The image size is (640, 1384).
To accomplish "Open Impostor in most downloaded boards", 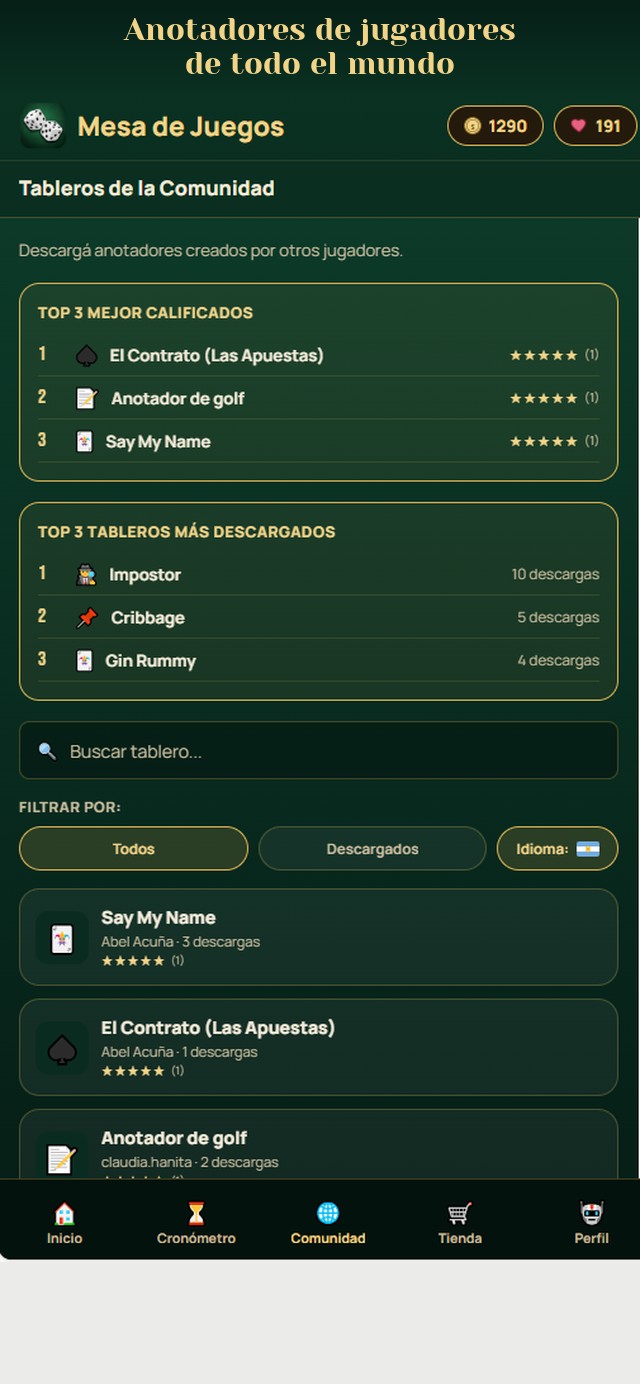I will pyautogui.click(x=319, y=574).
